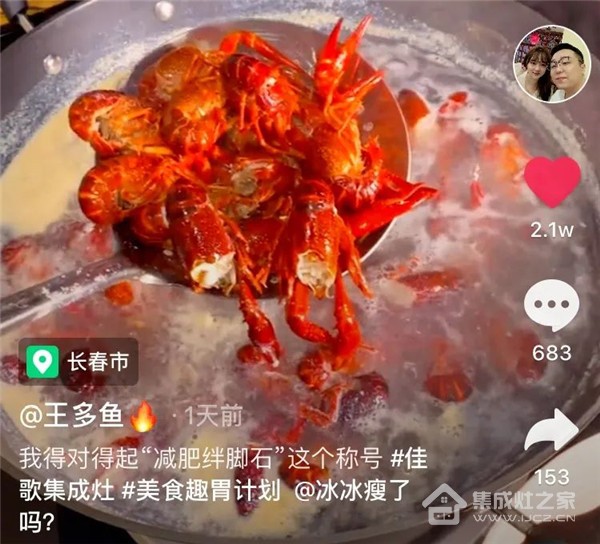Image resolution: width=600 pixels, height=544 pixels.
Task: Open the mentioned user @冰冰瘦了吗?
Action: coord(352,491)
